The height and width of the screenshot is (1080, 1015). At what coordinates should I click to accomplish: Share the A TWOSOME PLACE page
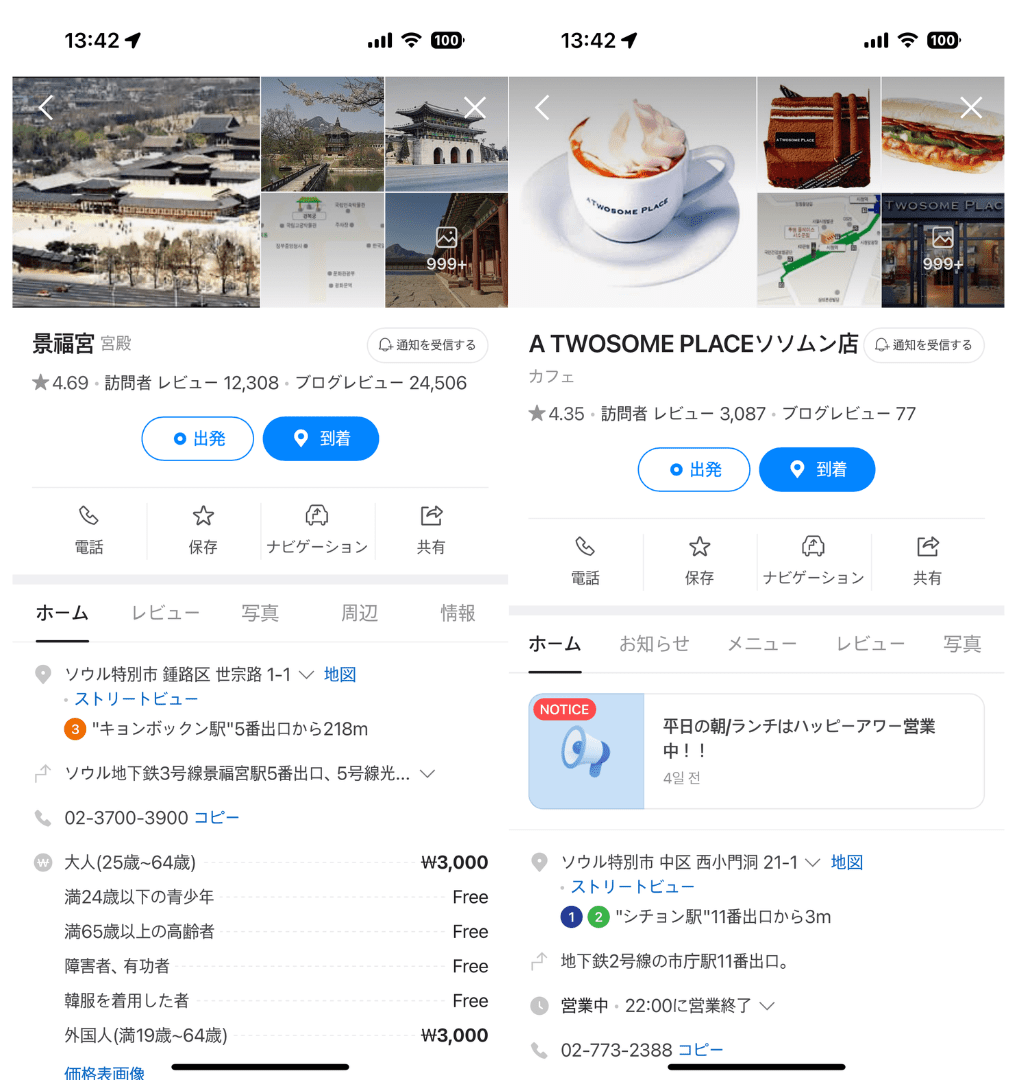(927, 560)
